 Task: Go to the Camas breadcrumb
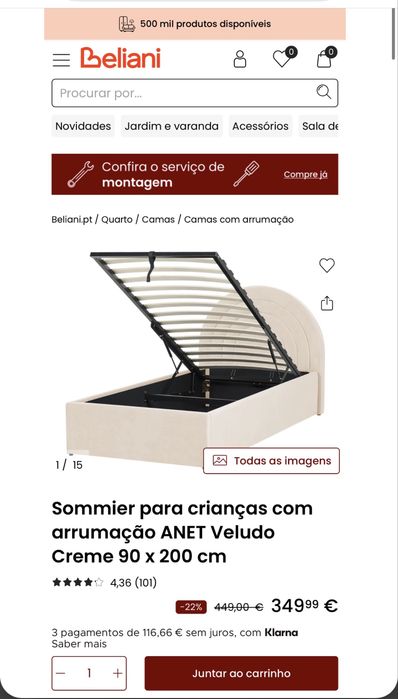tap(158, 219)
